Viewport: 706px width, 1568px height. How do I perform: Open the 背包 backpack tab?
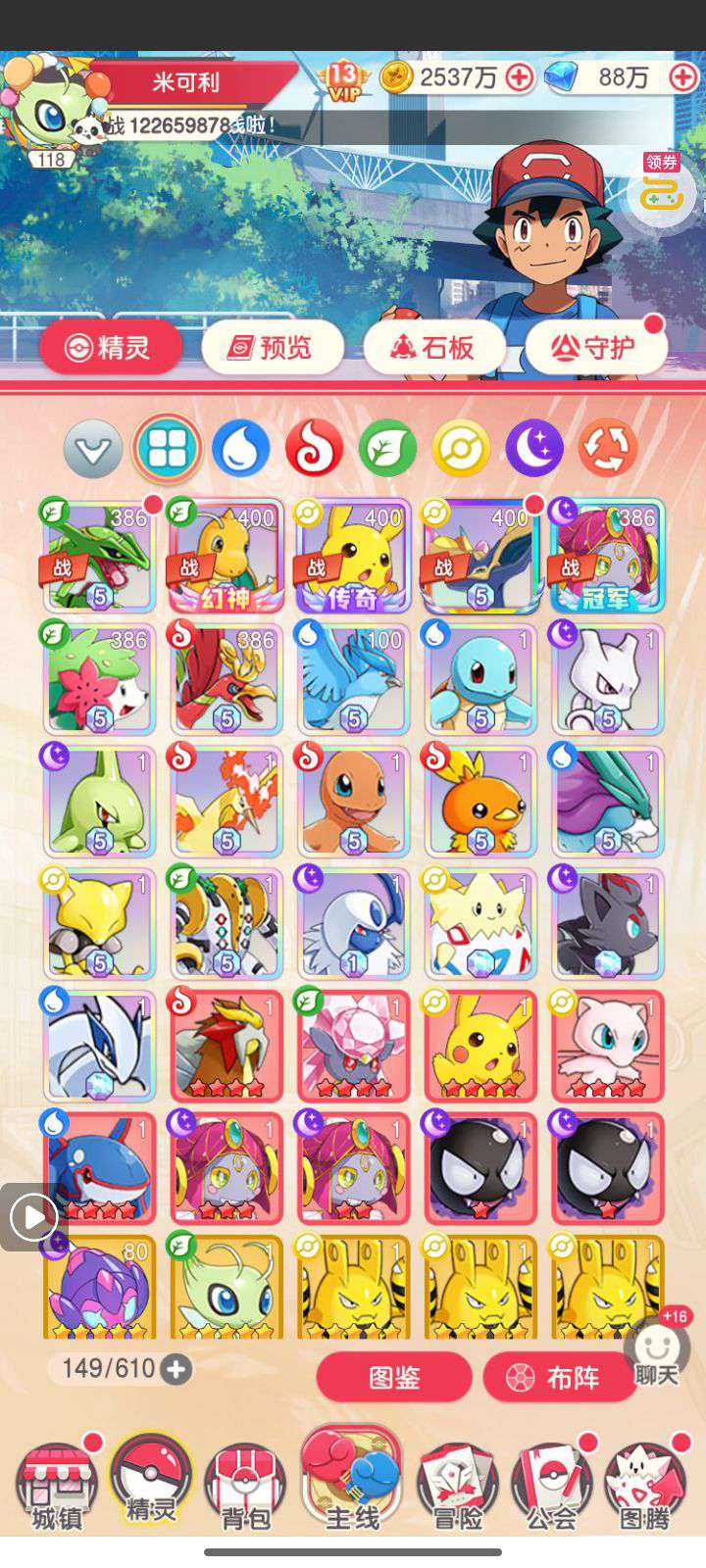pyautogui.click(x=245, y=1487)
